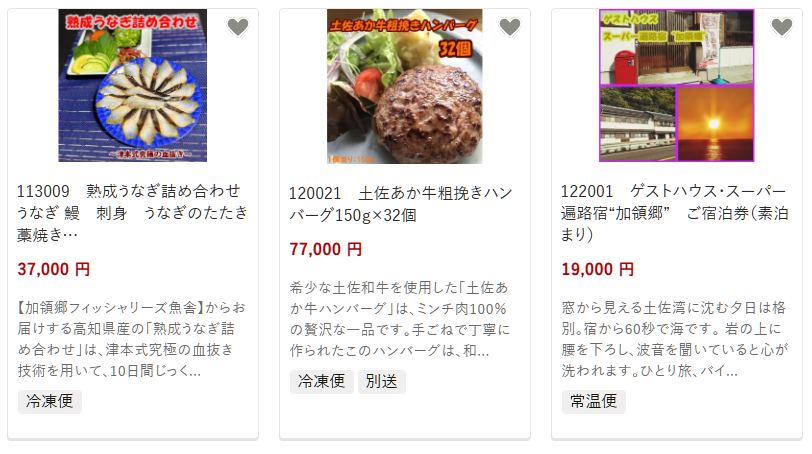Select the 冷凍便 tag under うなぎ product

coord(49,402)
